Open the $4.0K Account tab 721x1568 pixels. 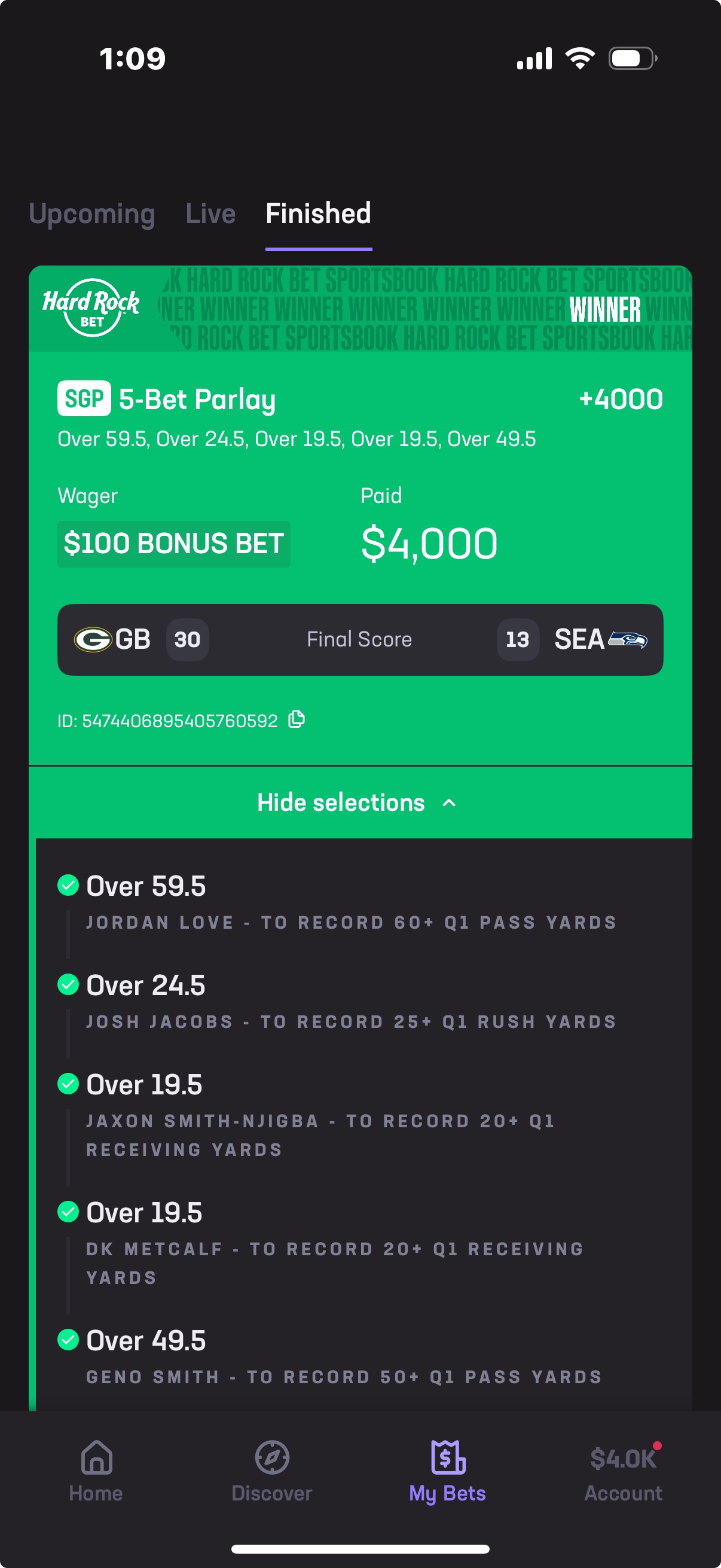(623, 1471)
